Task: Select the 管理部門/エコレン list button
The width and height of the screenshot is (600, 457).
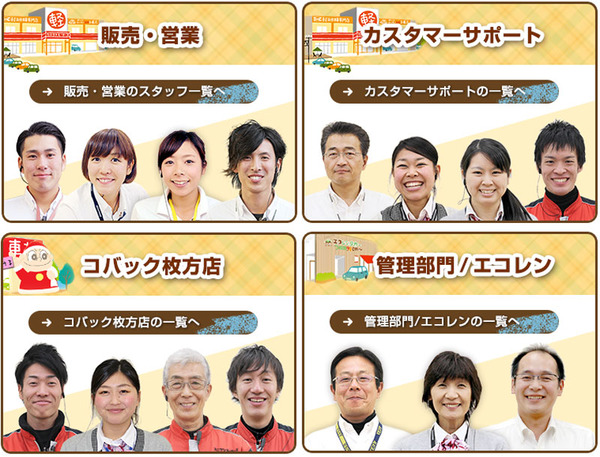Action: click(444, 322)
